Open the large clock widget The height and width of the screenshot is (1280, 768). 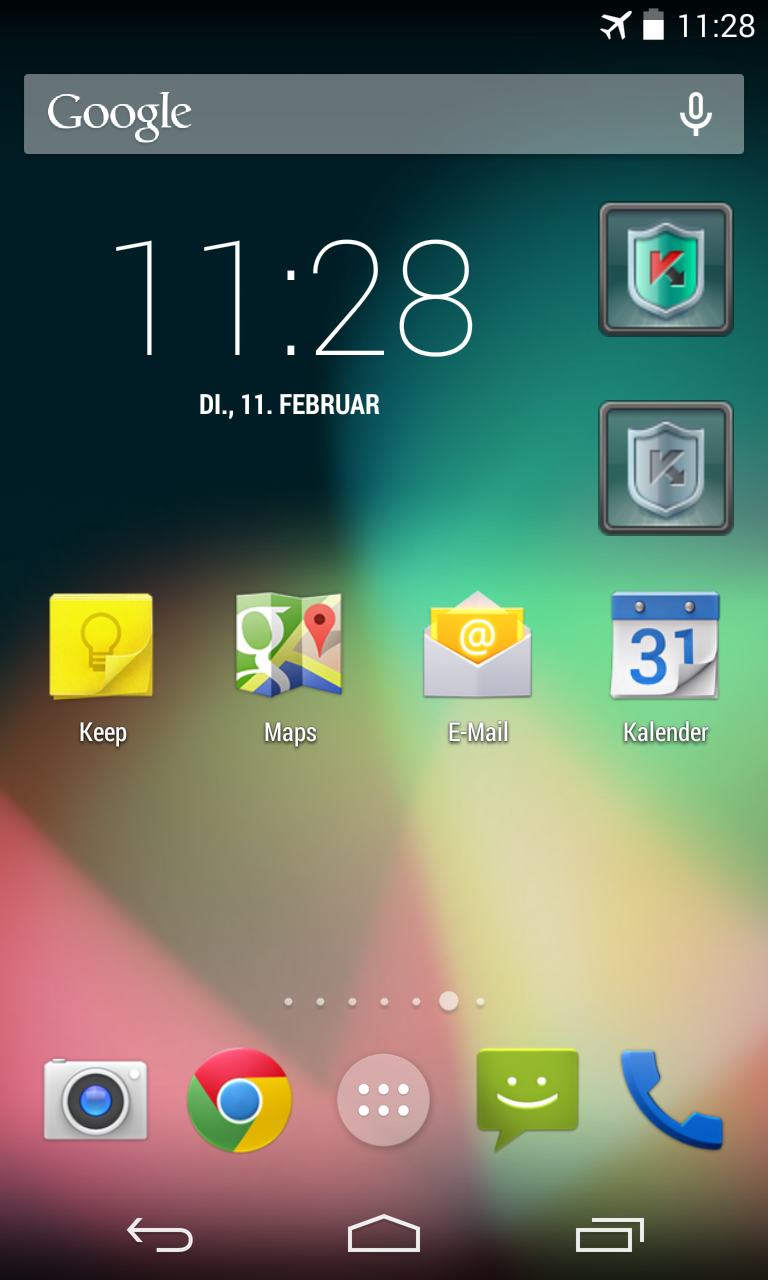(291, 298)
